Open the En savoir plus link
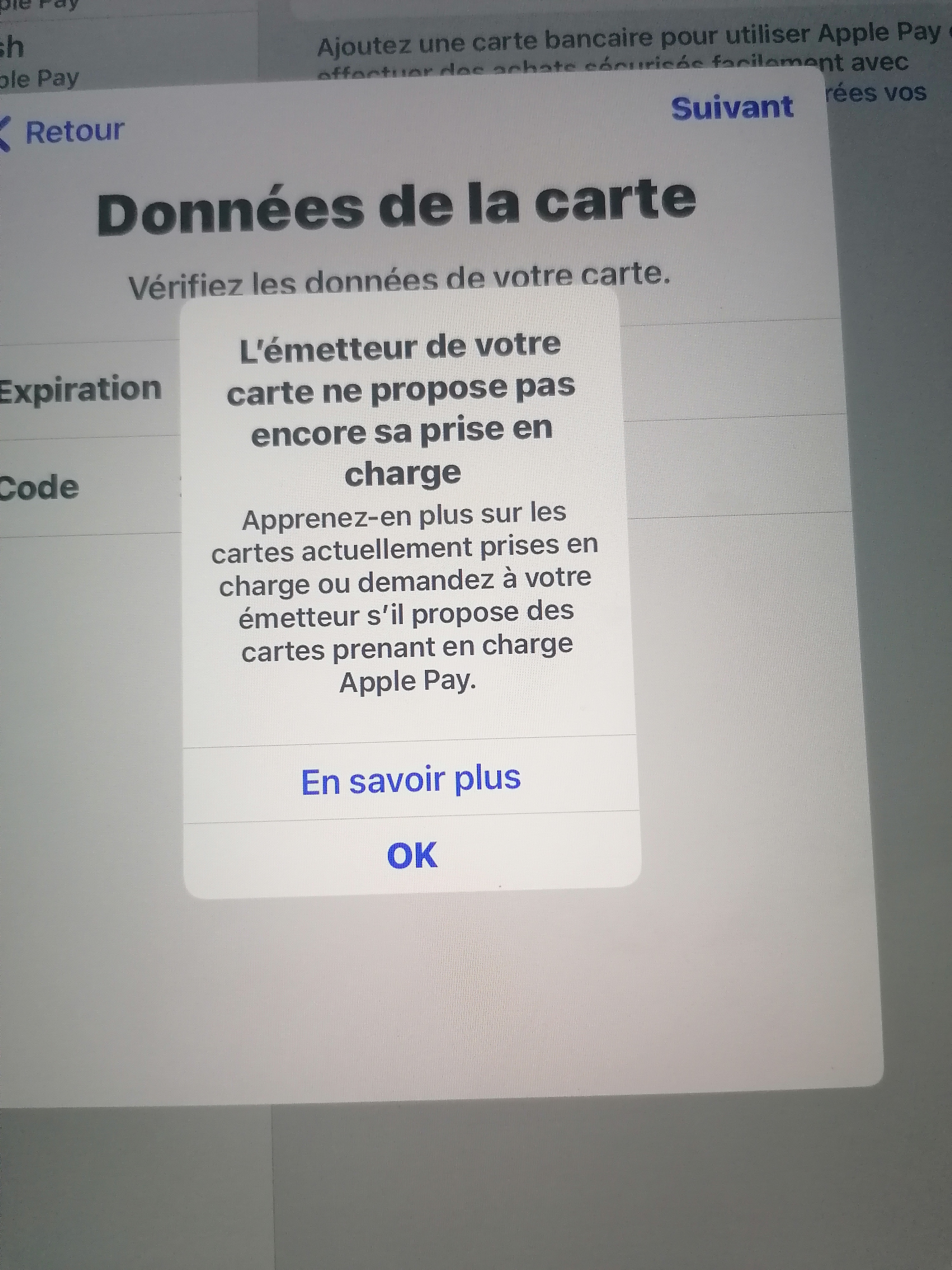Viewport: 952px width, 1270px height. (411, 780)
